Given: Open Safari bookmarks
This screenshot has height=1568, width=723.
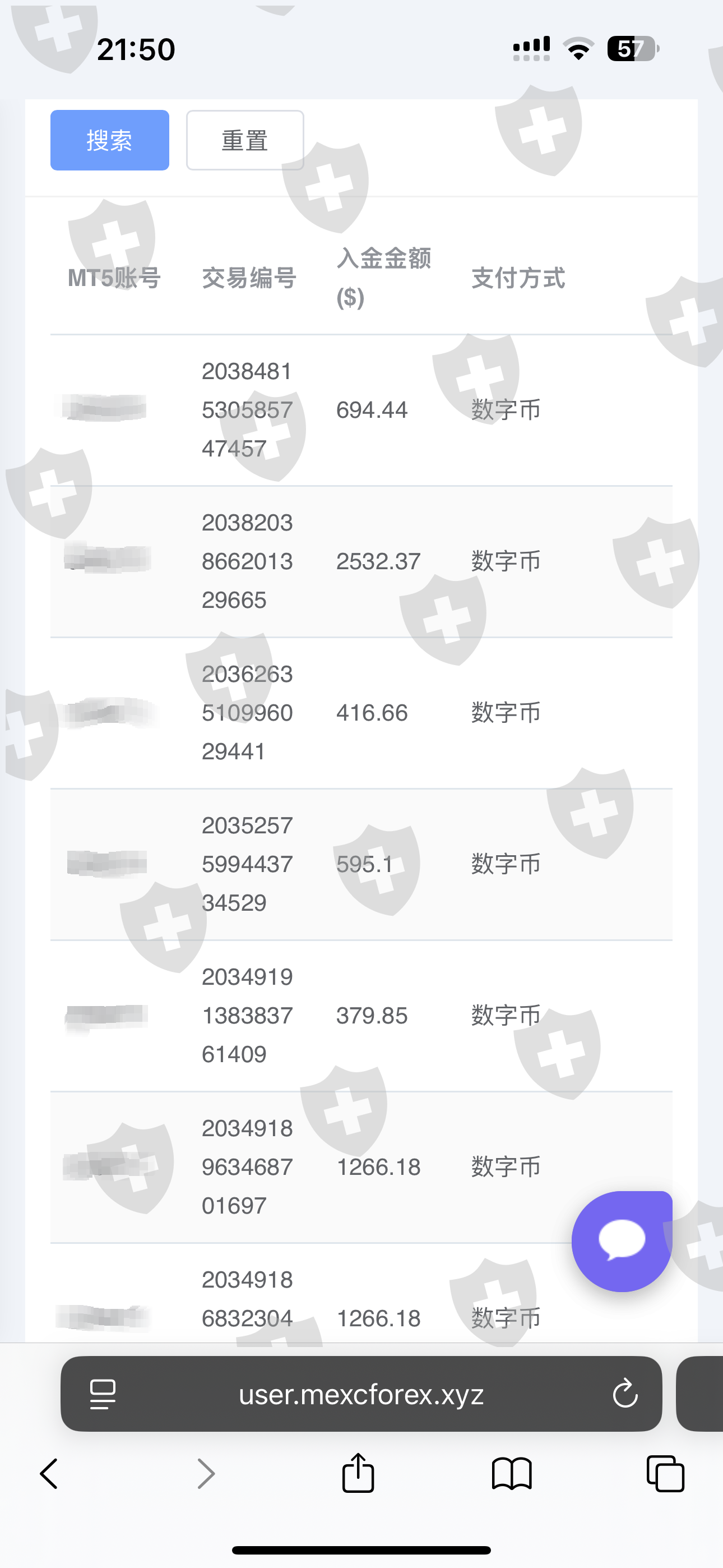Looking at the screenshot, I should point(512,1474).
